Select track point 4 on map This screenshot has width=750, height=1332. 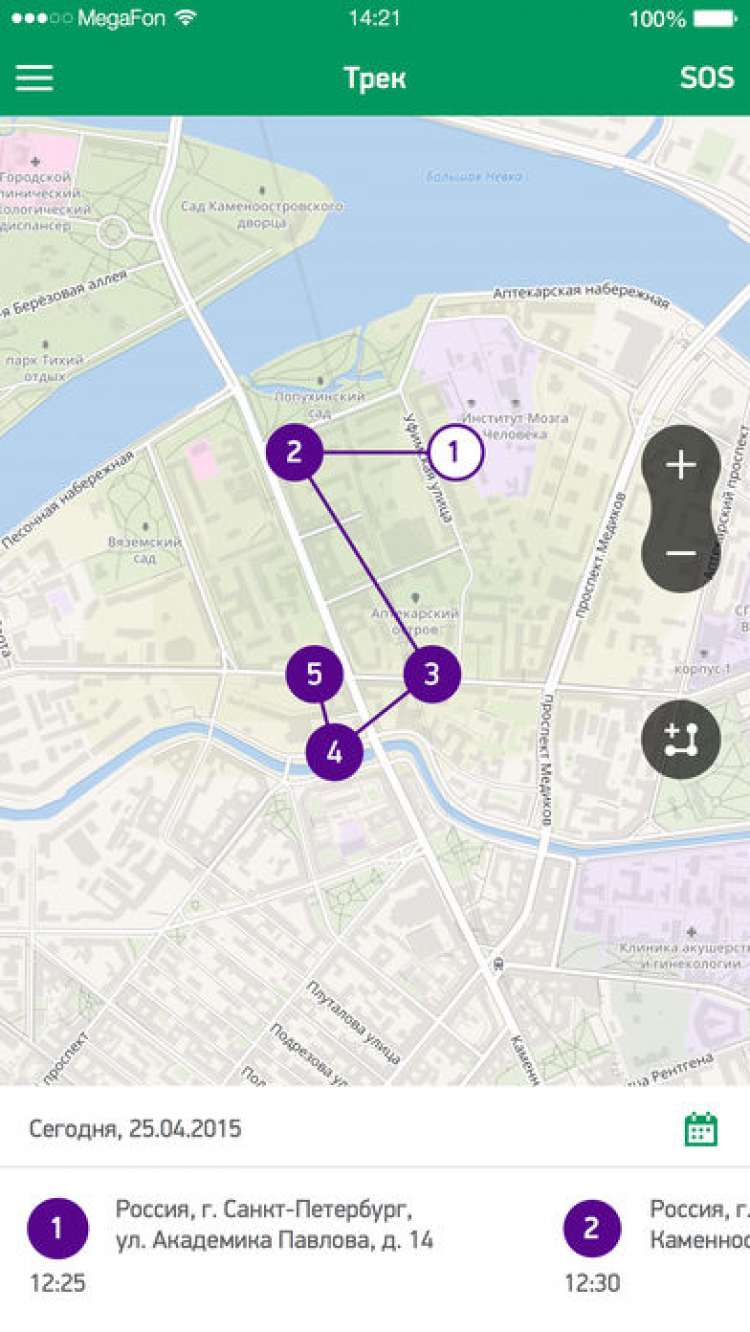pos(334,752)
